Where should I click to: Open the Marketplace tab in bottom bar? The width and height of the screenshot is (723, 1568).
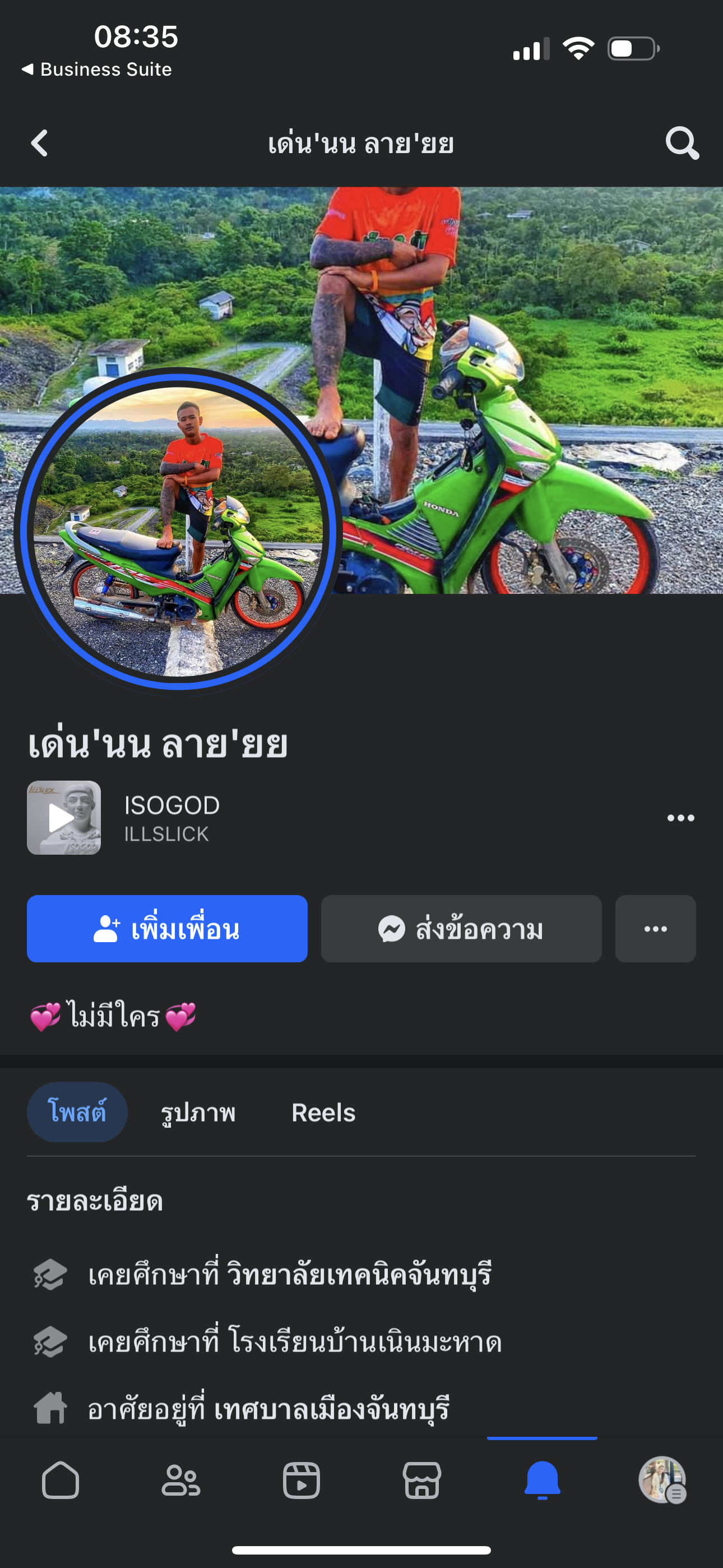coord(421,1481)
